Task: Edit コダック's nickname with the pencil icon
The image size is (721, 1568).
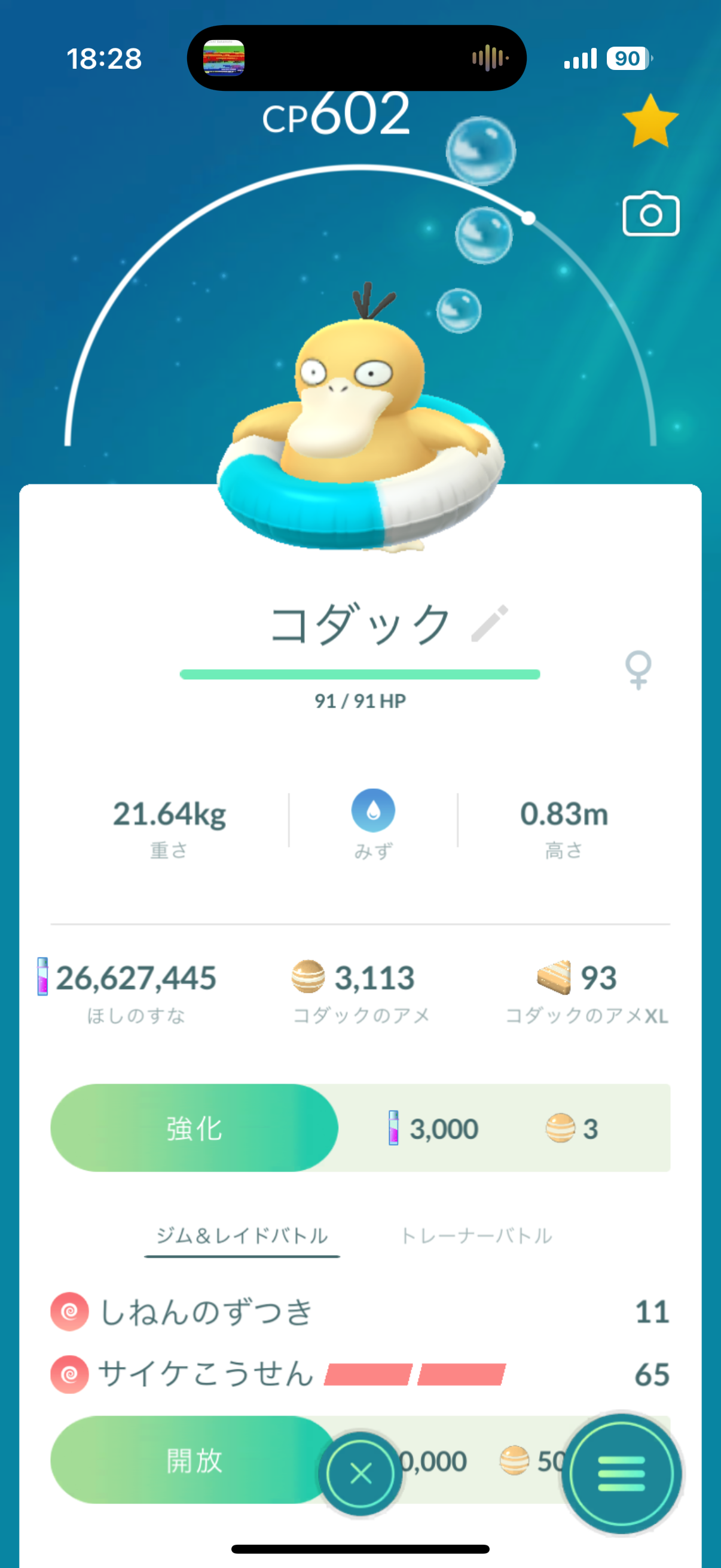Action: click(x=489, y=623)
